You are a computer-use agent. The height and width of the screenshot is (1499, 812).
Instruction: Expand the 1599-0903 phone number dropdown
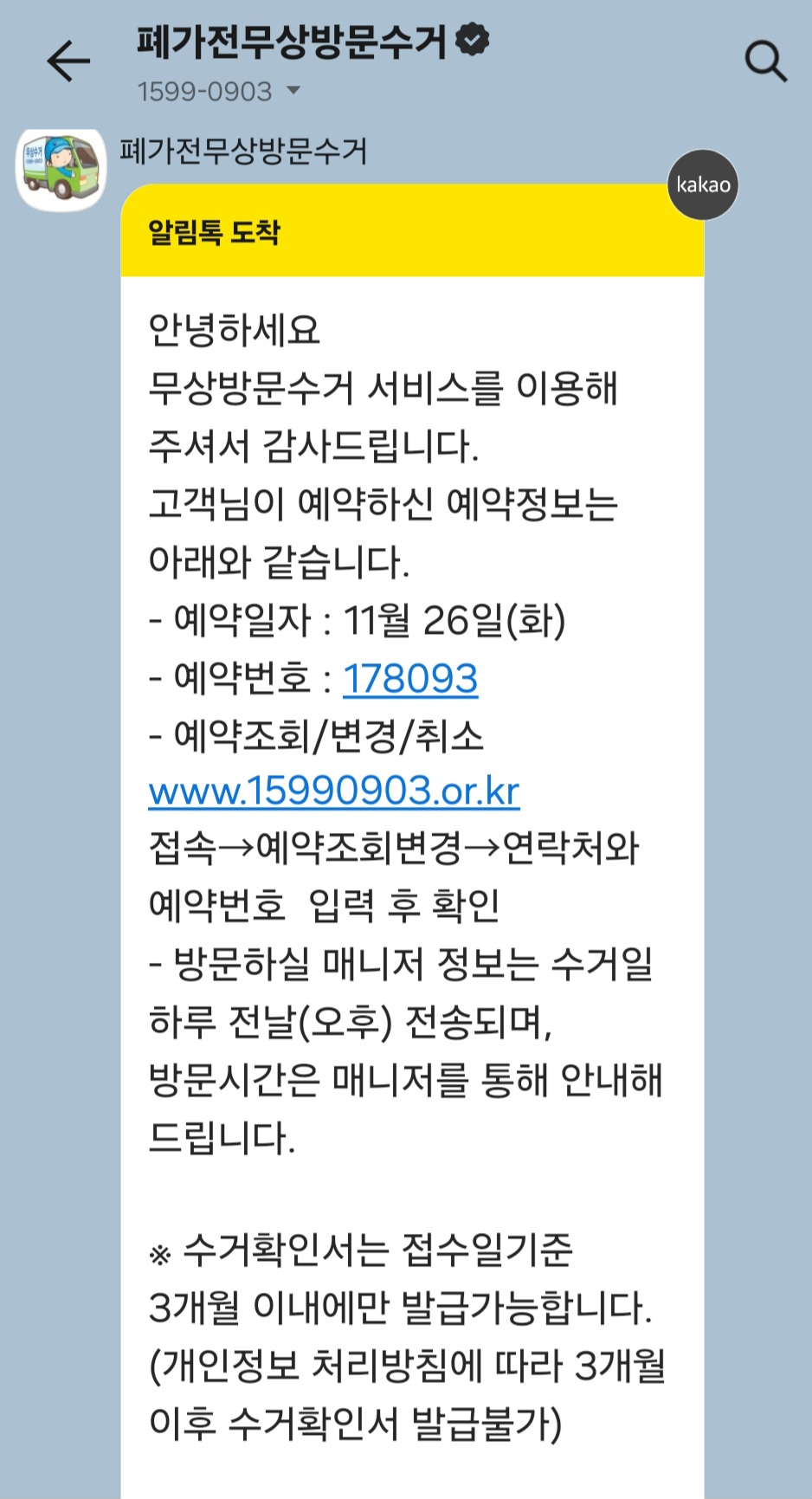tap(293, 90)
